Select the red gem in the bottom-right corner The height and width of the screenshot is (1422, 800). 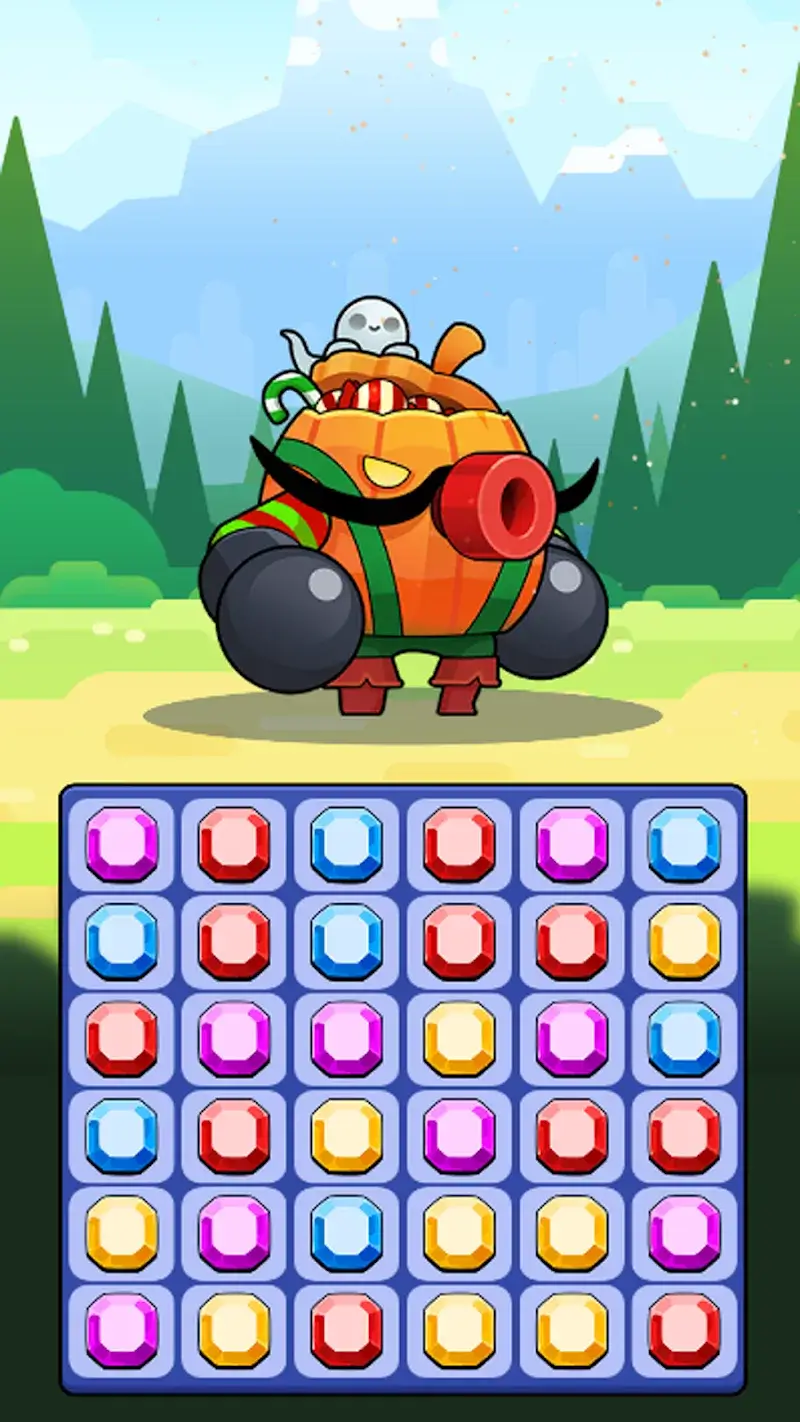(684, 1330)
